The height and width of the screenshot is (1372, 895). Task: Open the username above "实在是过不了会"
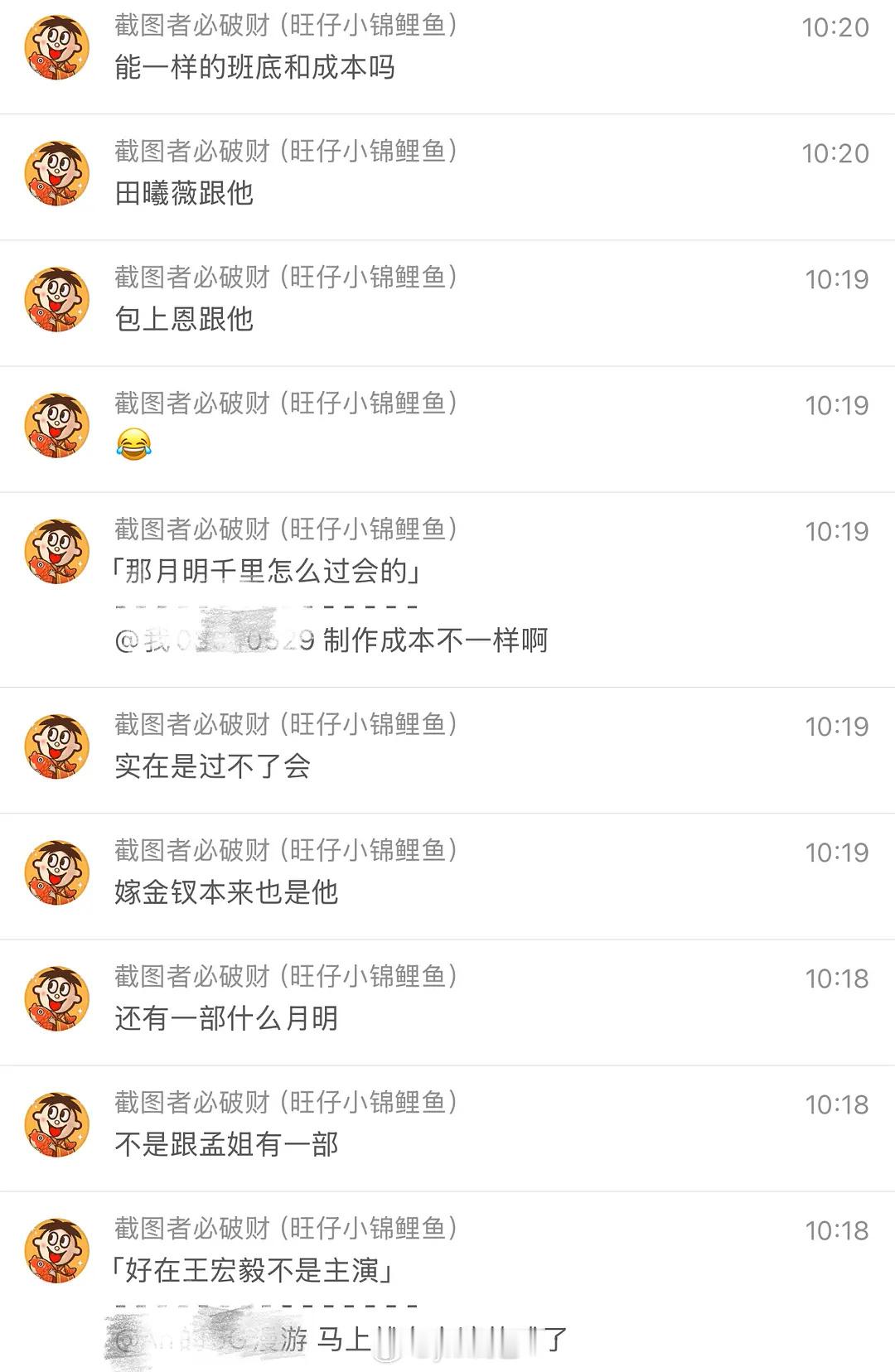[x=286, y=723]
